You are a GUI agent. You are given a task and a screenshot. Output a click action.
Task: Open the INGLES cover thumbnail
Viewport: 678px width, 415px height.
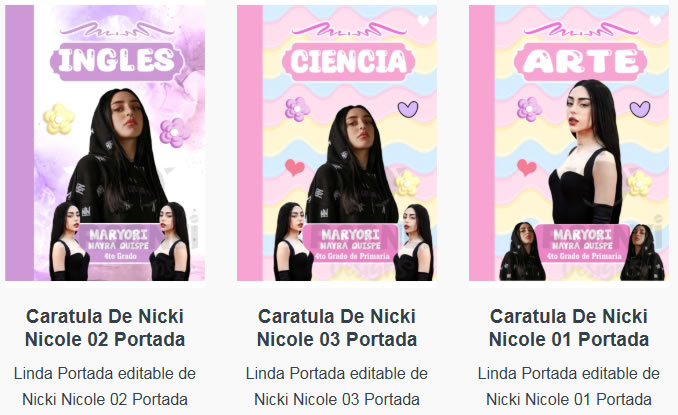click(x=105, y=143)
